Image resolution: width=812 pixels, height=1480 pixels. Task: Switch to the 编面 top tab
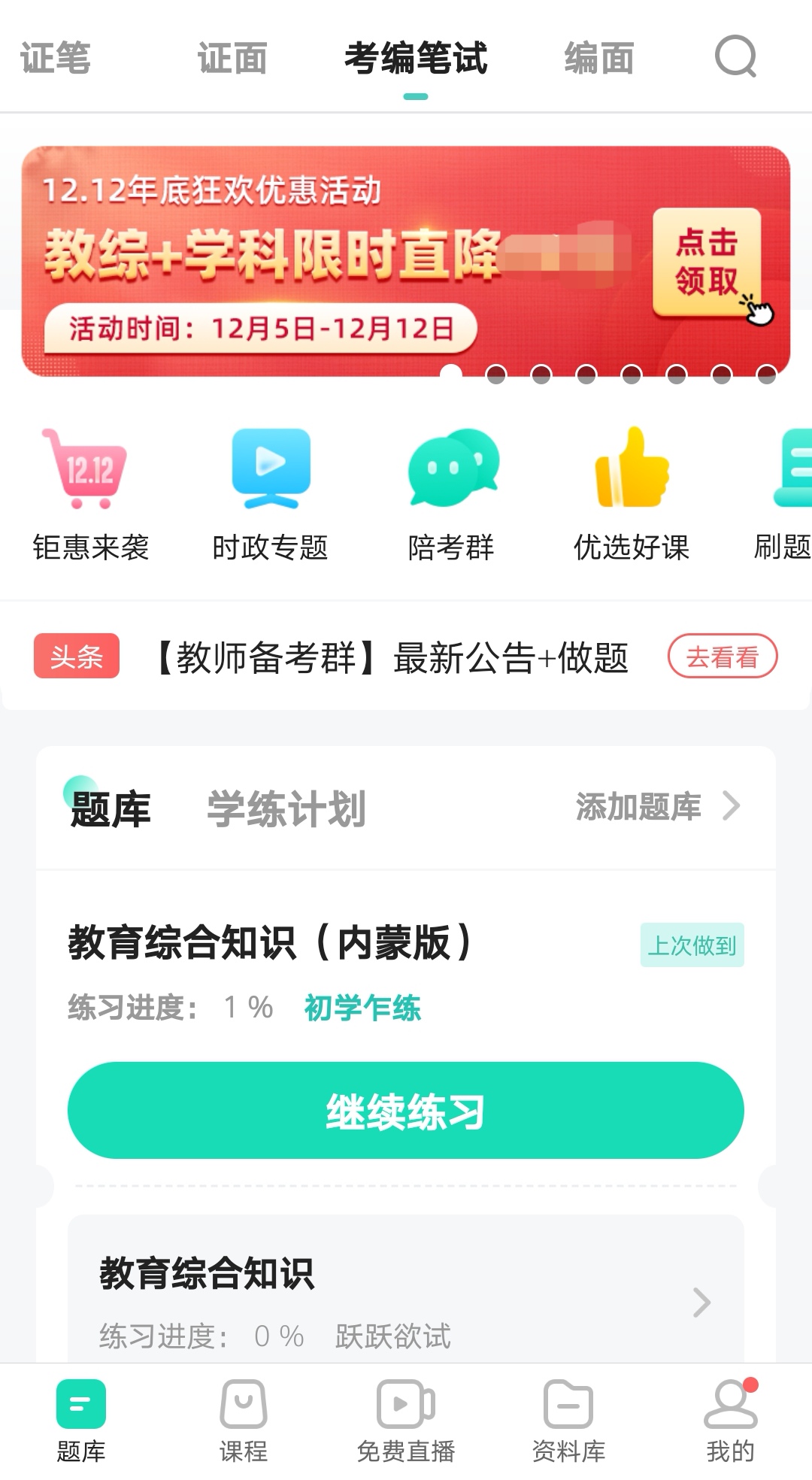coord(599,59)
